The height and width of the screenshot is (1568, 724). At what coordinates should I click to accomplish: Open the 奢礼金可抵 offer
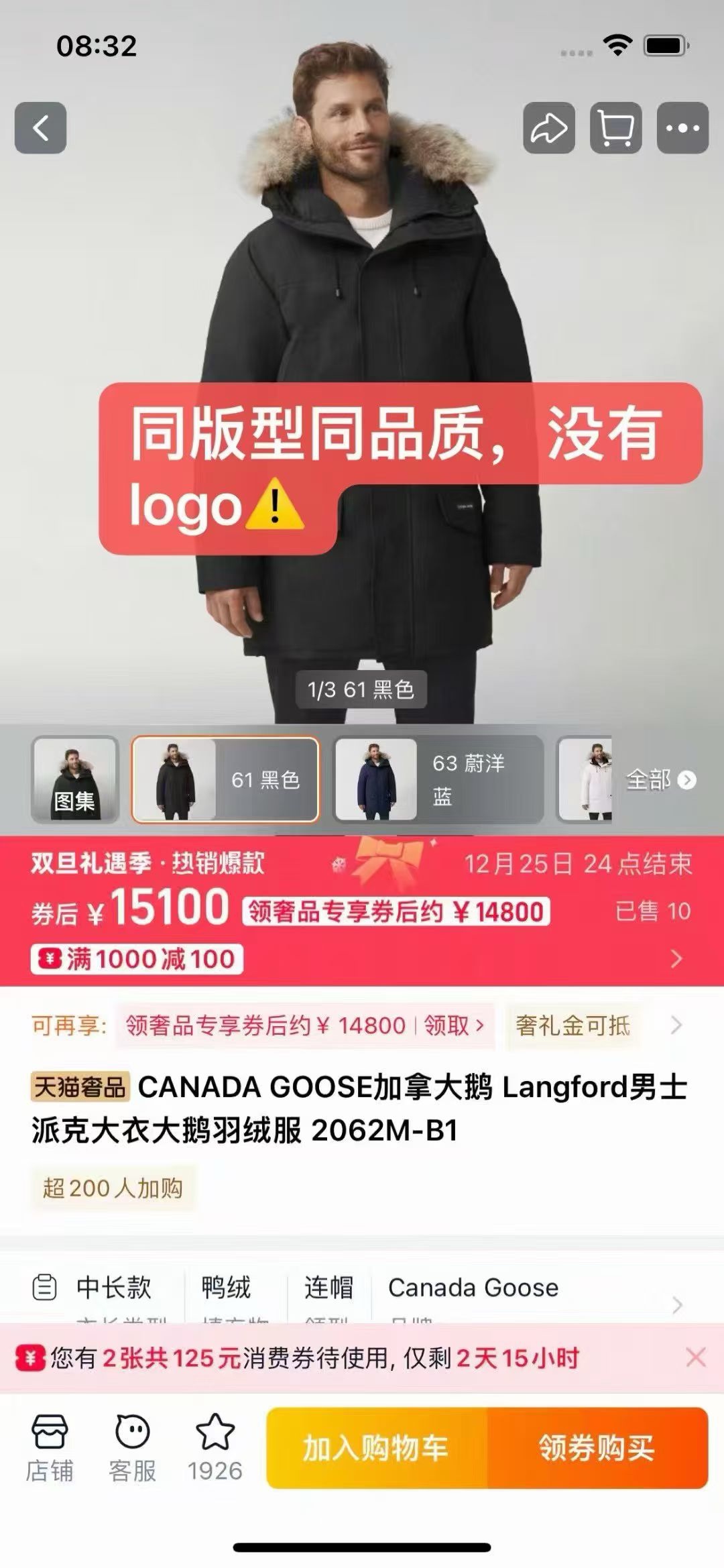572,1025
